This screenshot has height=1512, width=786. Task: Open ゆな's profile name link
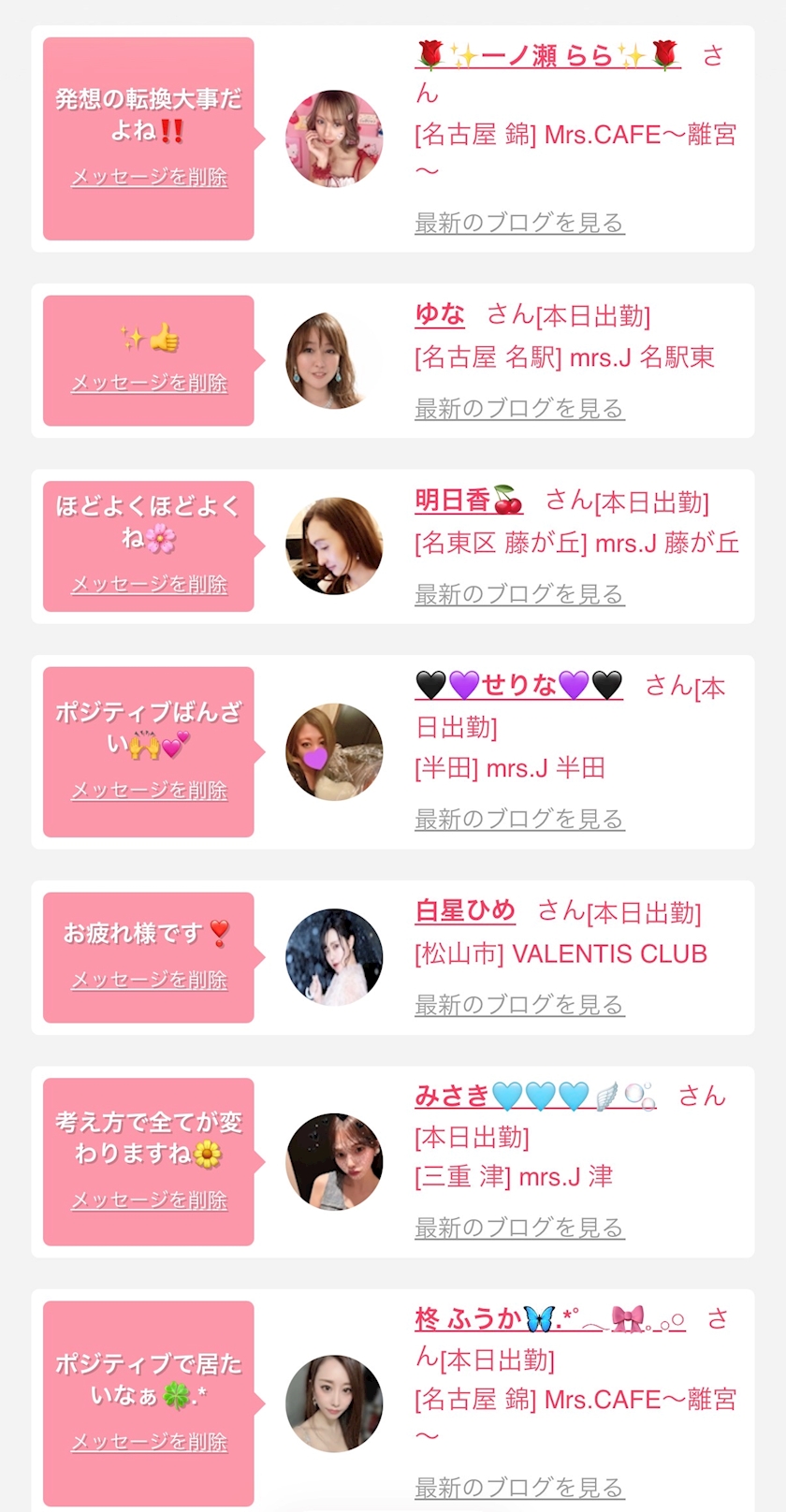(440, 314)
